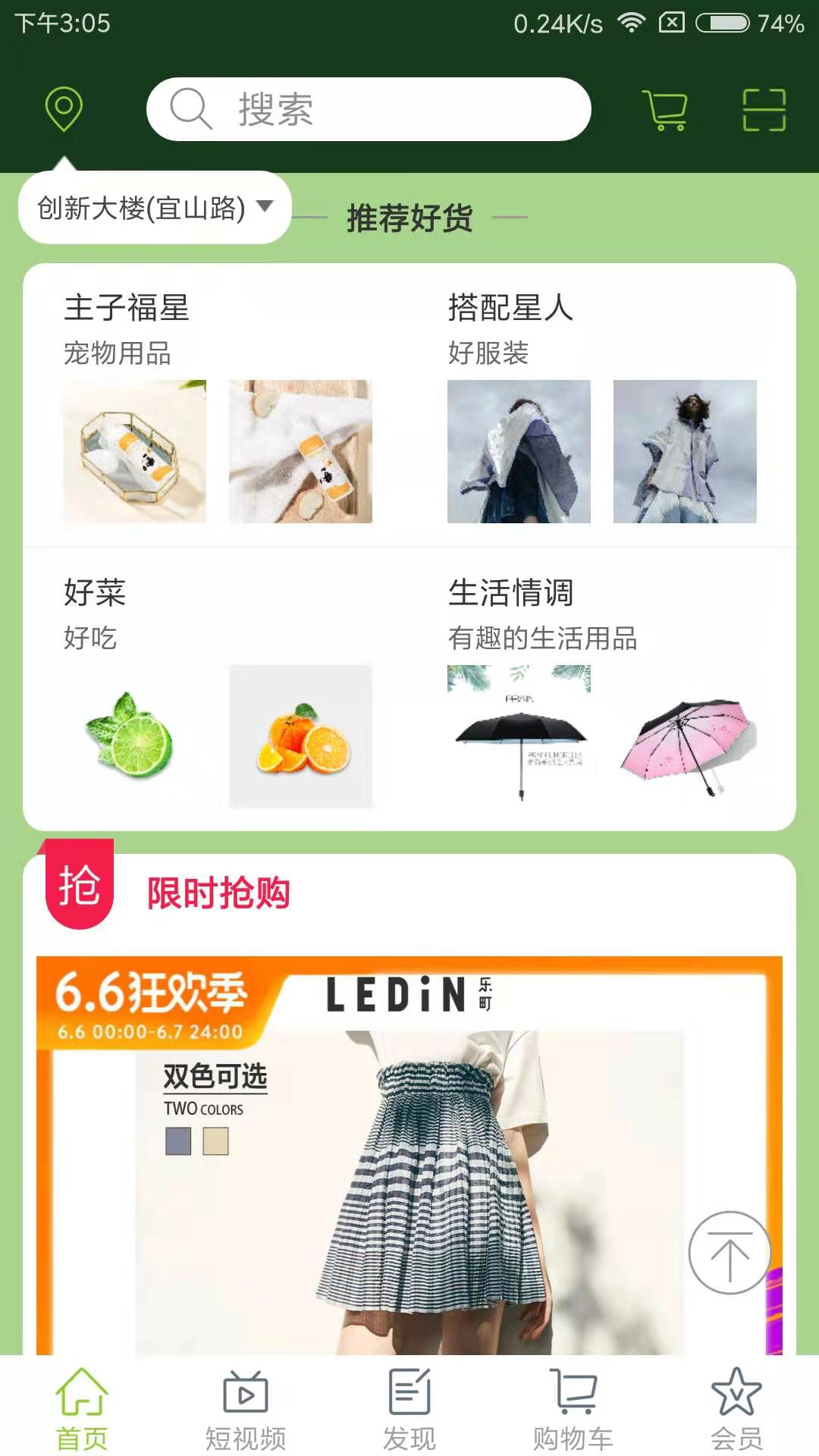Switch to the 发现 tab
Viewport: 819px width, 1456px height.
coord(409,1408)
